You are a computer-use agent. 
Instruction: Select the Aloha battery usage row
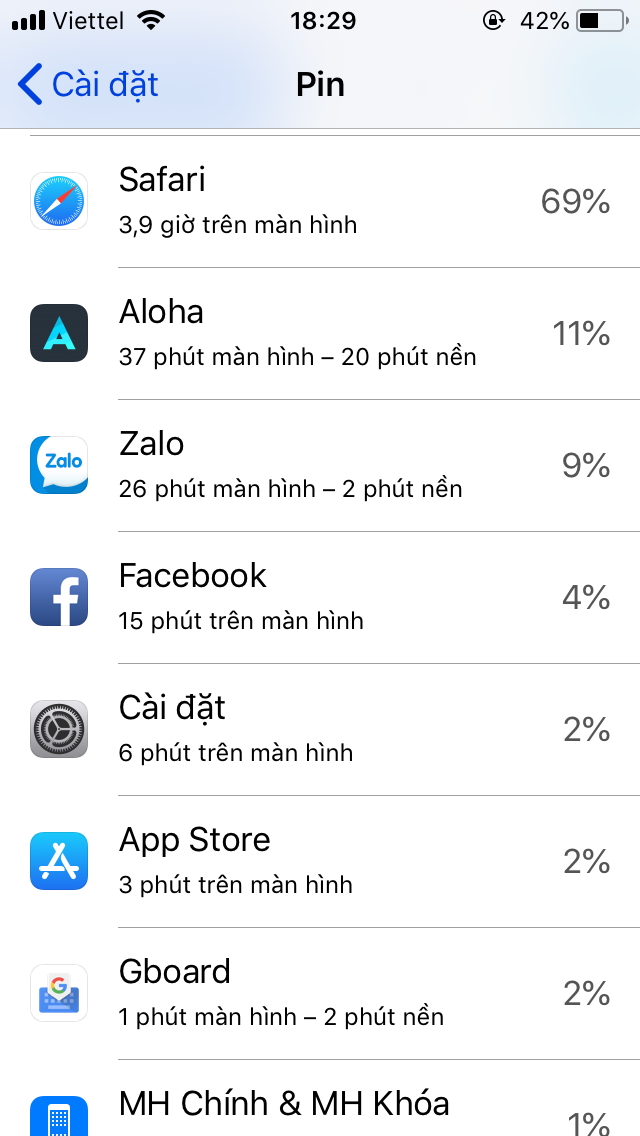[320, 333]
